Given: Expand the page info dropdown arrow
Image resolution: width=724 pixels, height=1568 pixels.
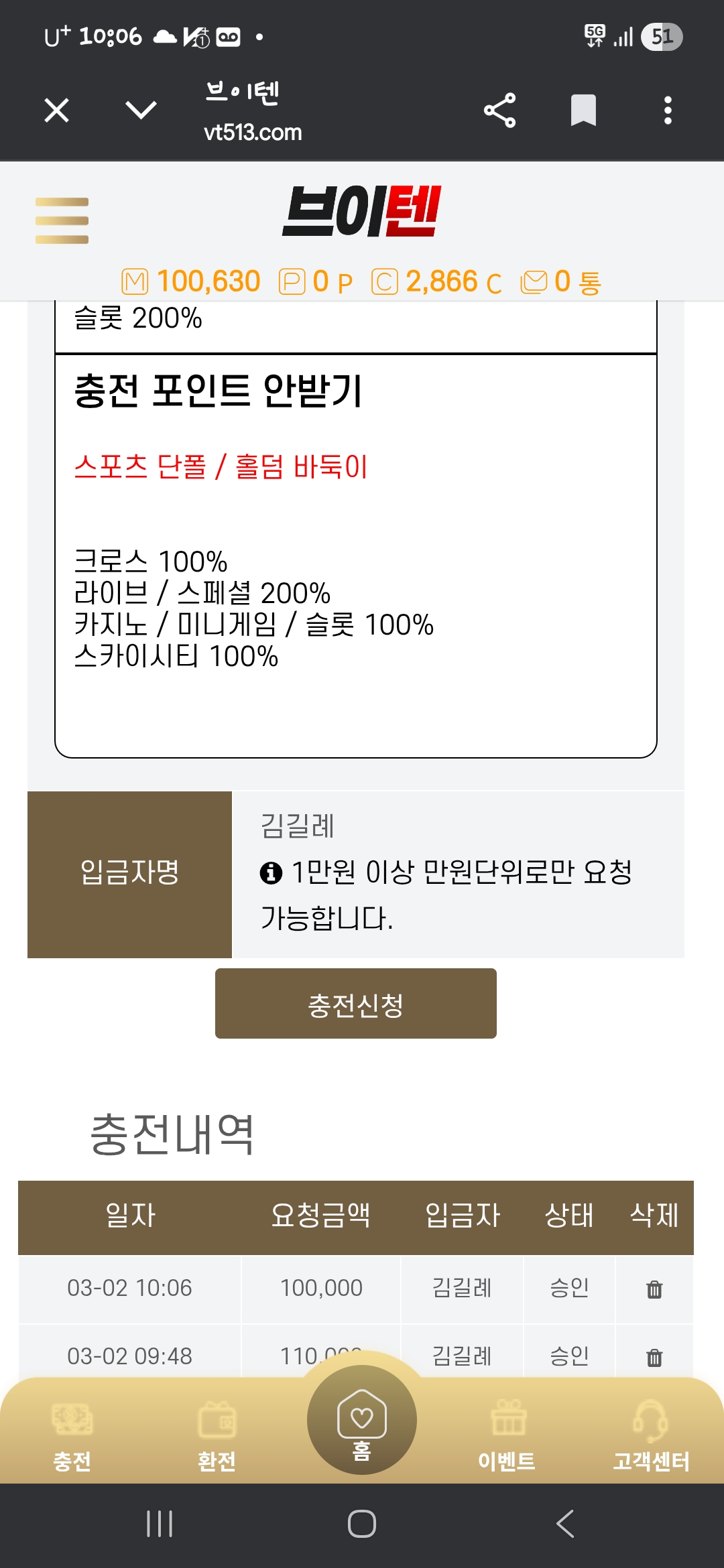Looking at the screenshot, I should pyautogui.click(x=141, y=111).
